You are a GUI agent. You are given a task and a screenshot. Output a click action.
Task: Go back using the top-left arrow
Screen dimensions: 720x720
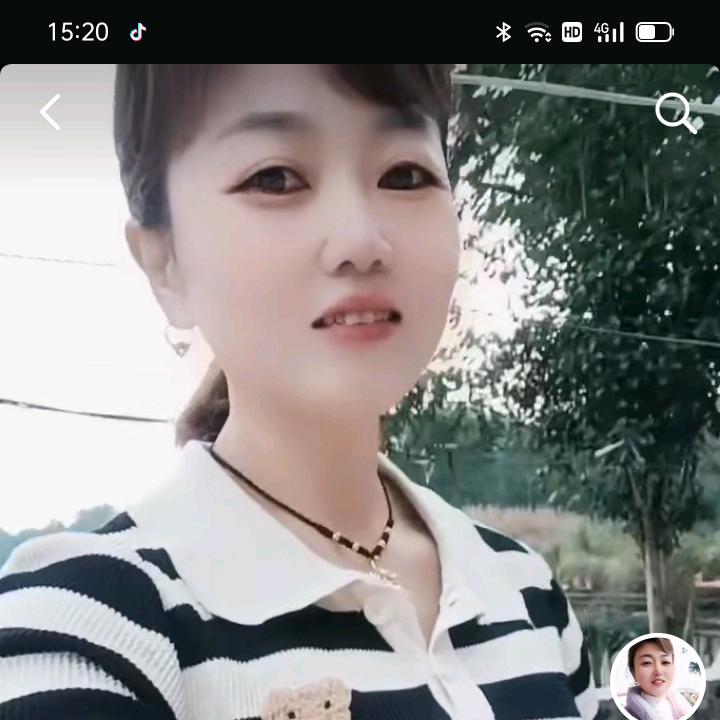(x=50, y=112)
